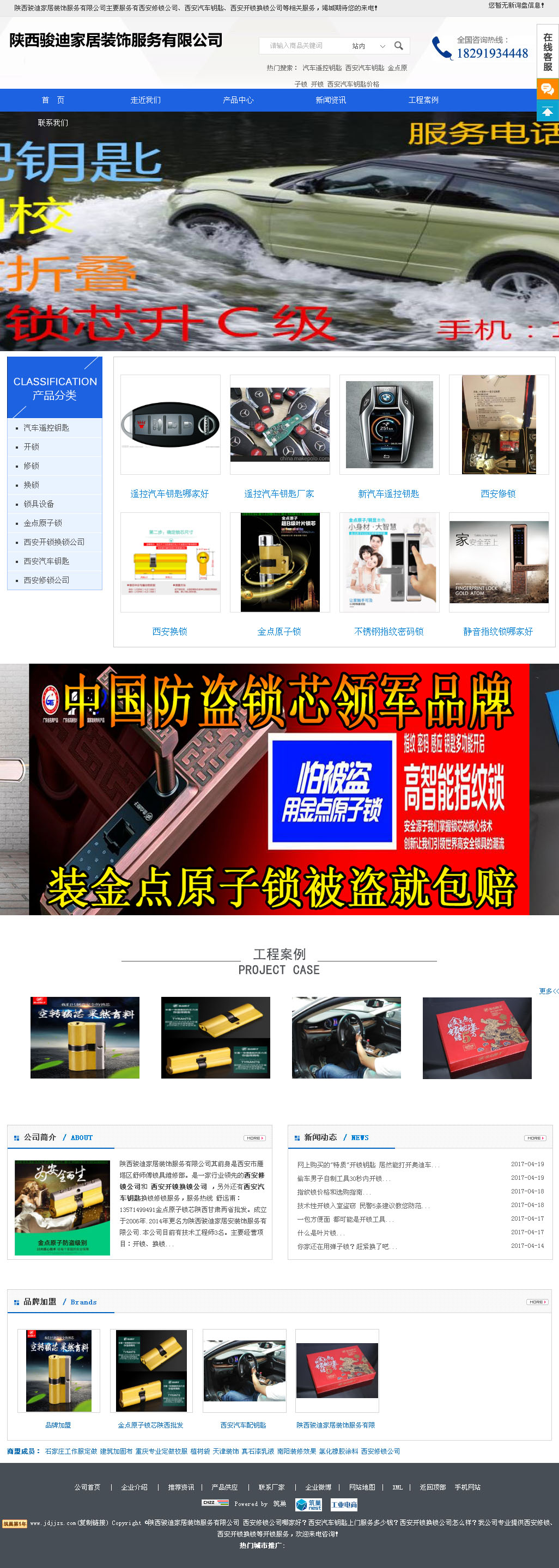Tap 更多 next to project cases
The height and width of the screenshot is (1568, 559).
(x=548, y=991)
